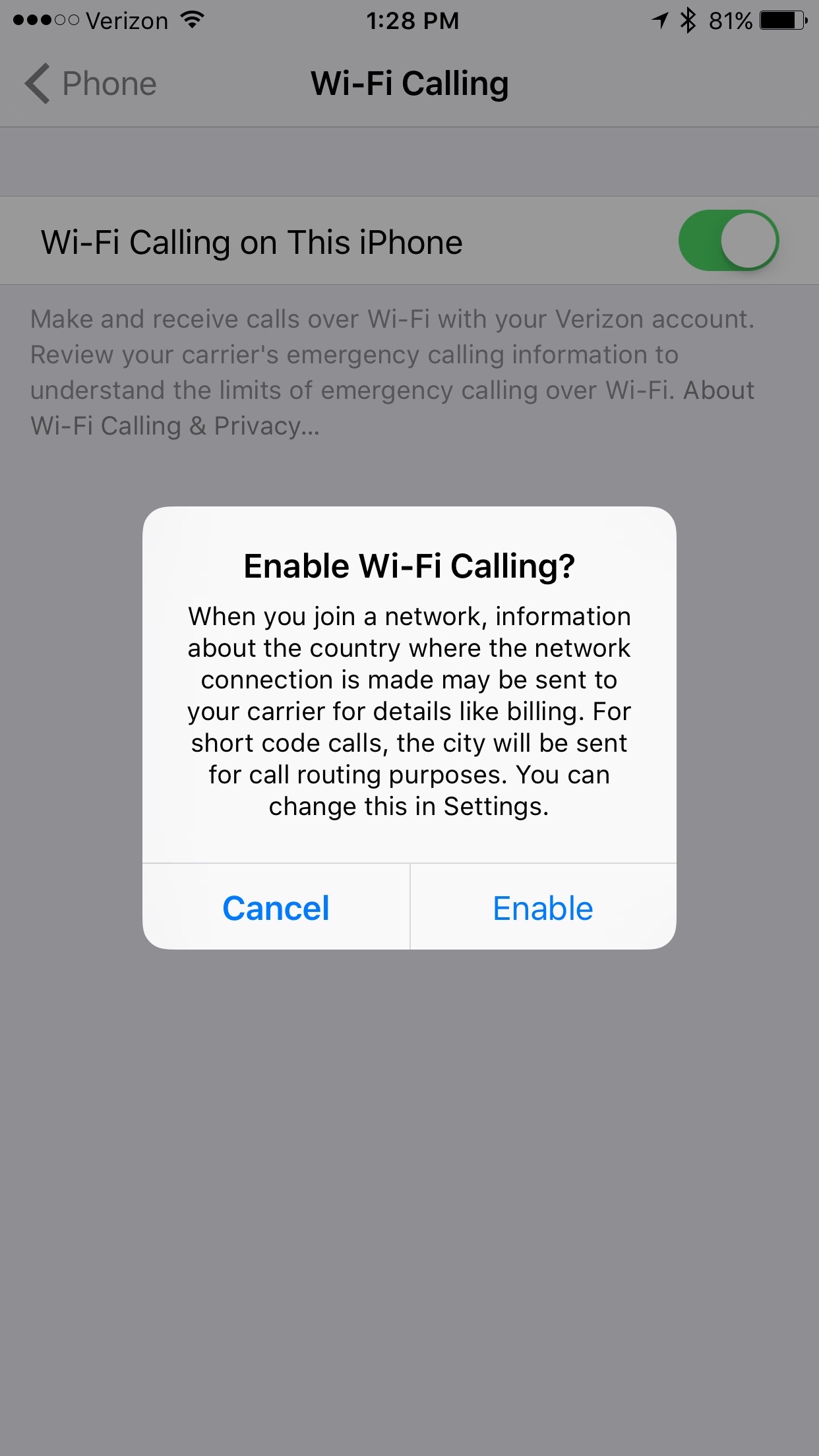Confirm with the Enable button
Image resolution: width=819 pixels, height=1456 pixels.
point(543,908)
